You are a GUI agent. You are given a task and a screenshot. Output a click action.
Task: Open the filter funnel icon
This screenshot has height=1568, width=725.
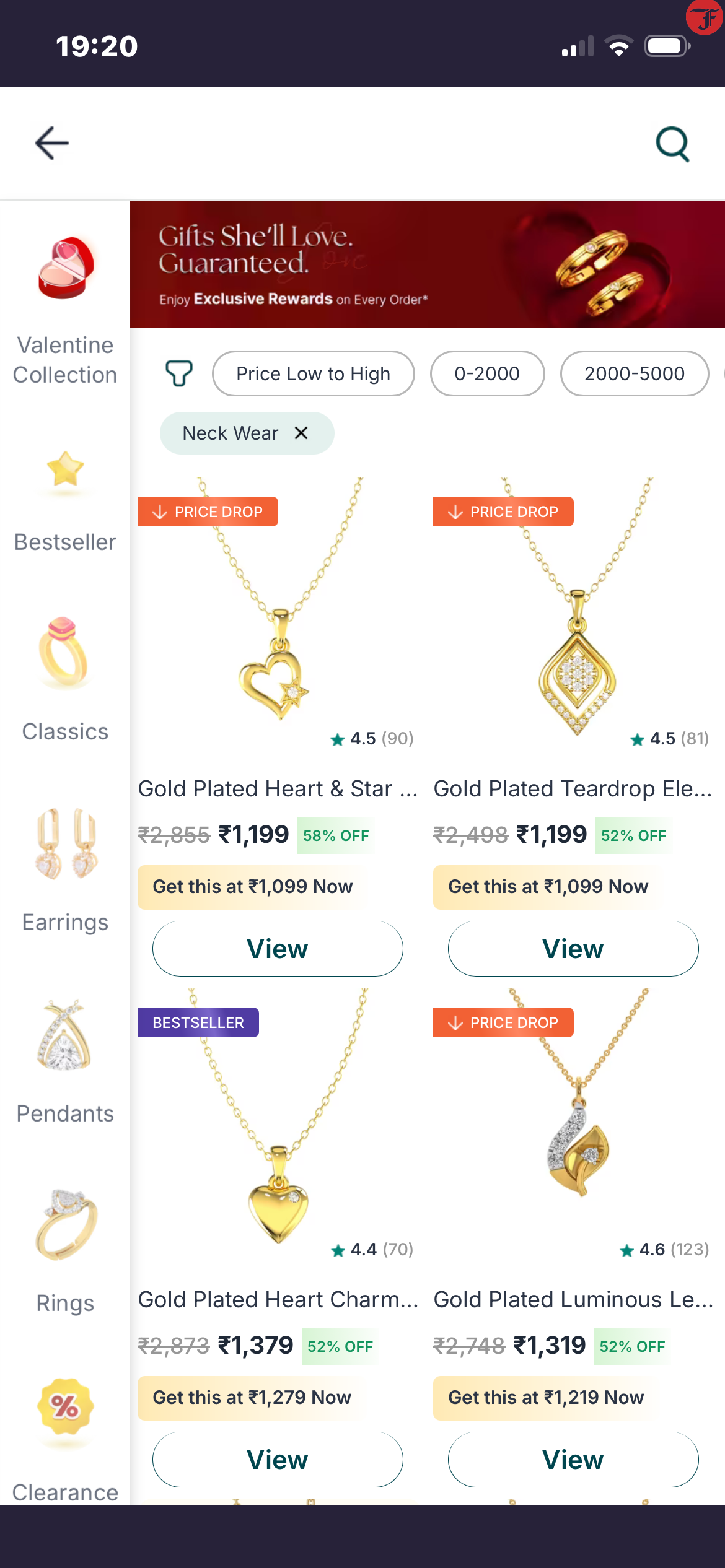tap(179, 373)
